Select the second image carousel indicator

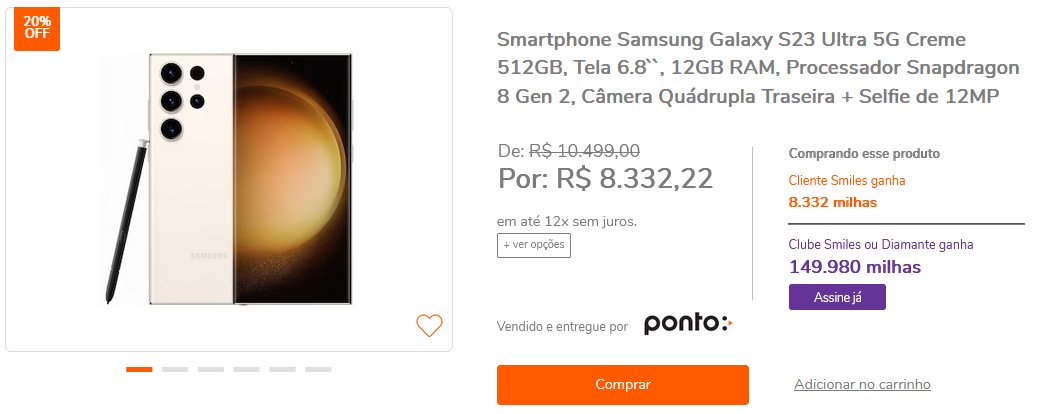point(175,370)
